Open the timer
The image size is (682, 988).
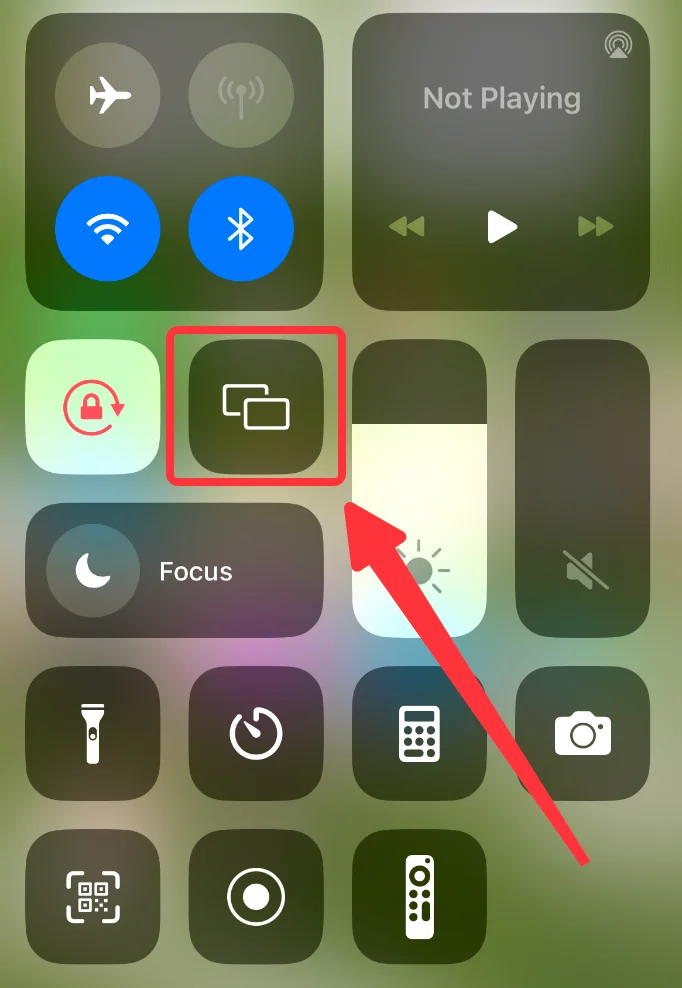pos(256,735)
